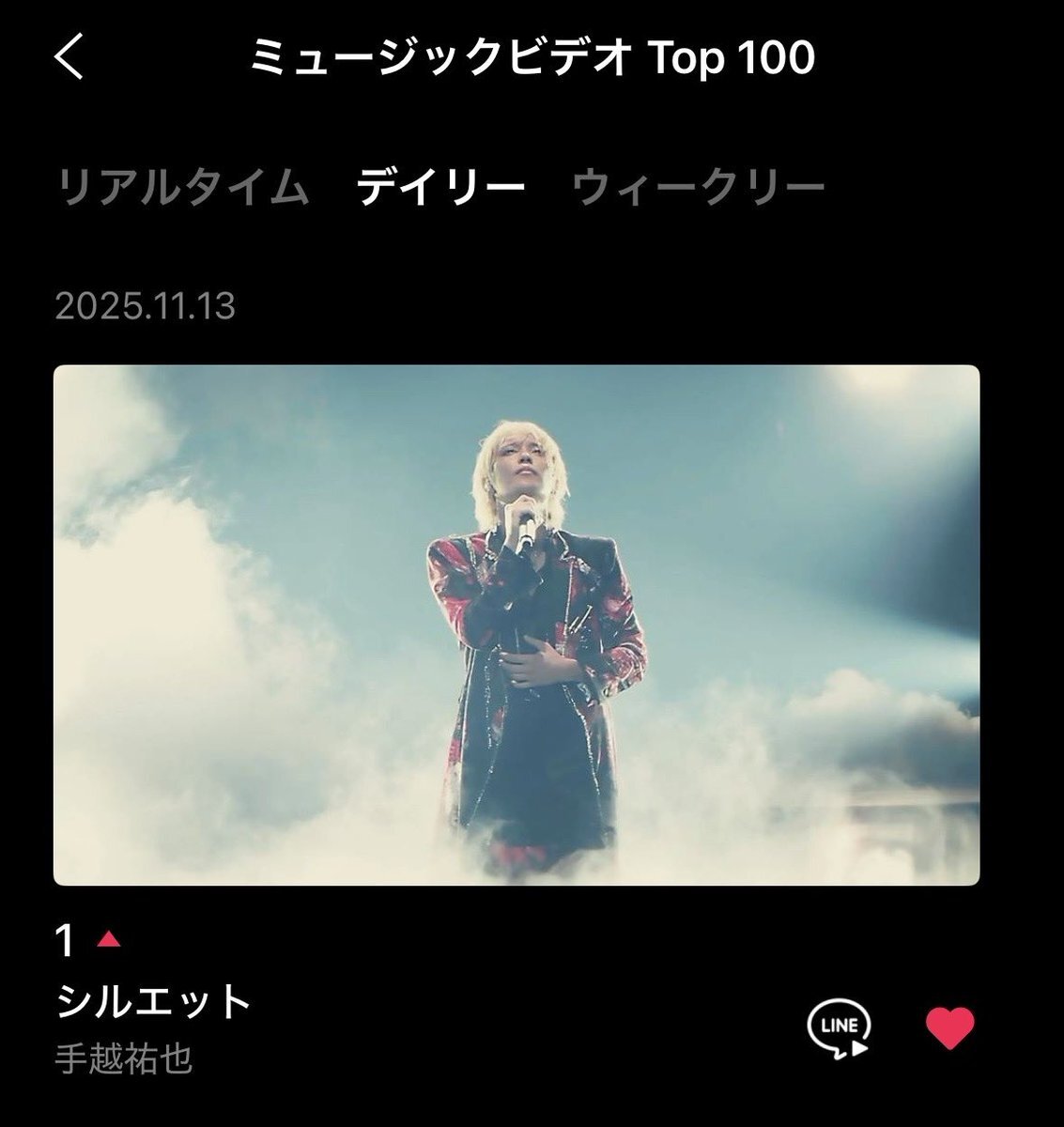Switch to the ウィークリー tab
This screenshot has width=1064, height=1127.
(698, 187)
